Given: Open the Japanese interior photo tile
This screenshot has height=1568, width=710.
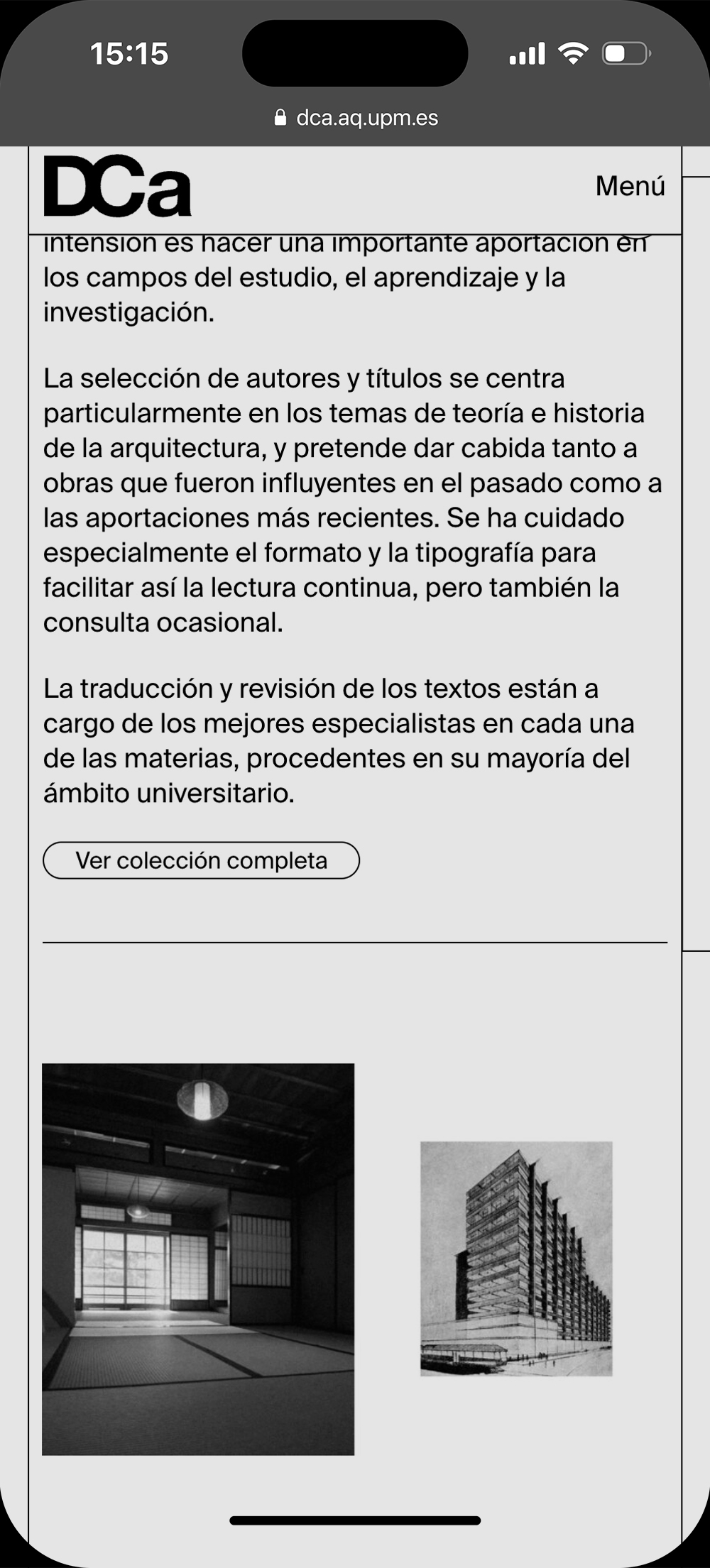Looking at the screenshot, I should 198,1259.
